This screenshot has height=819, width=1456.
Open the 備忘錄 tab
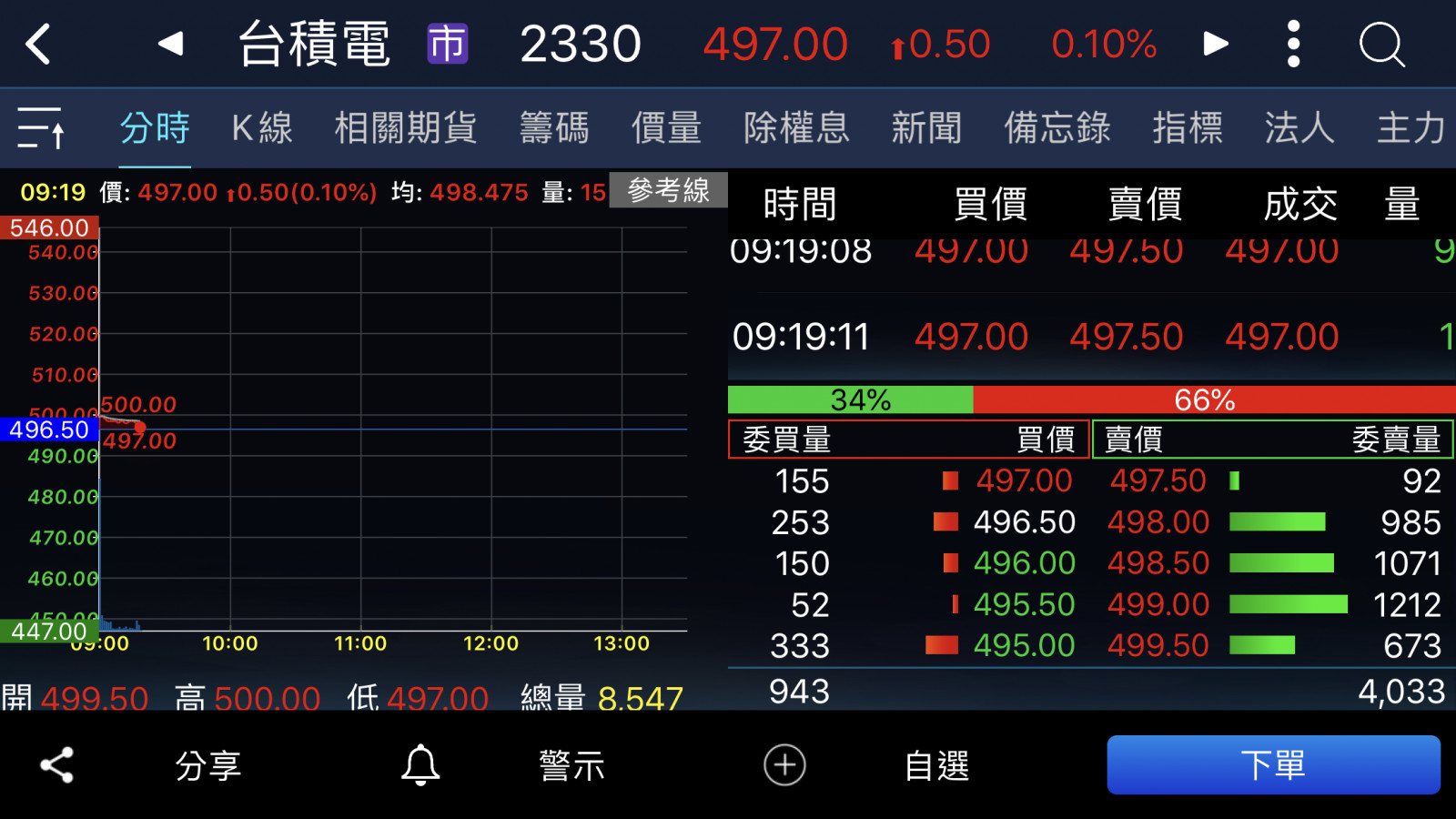coord(1057,127)
